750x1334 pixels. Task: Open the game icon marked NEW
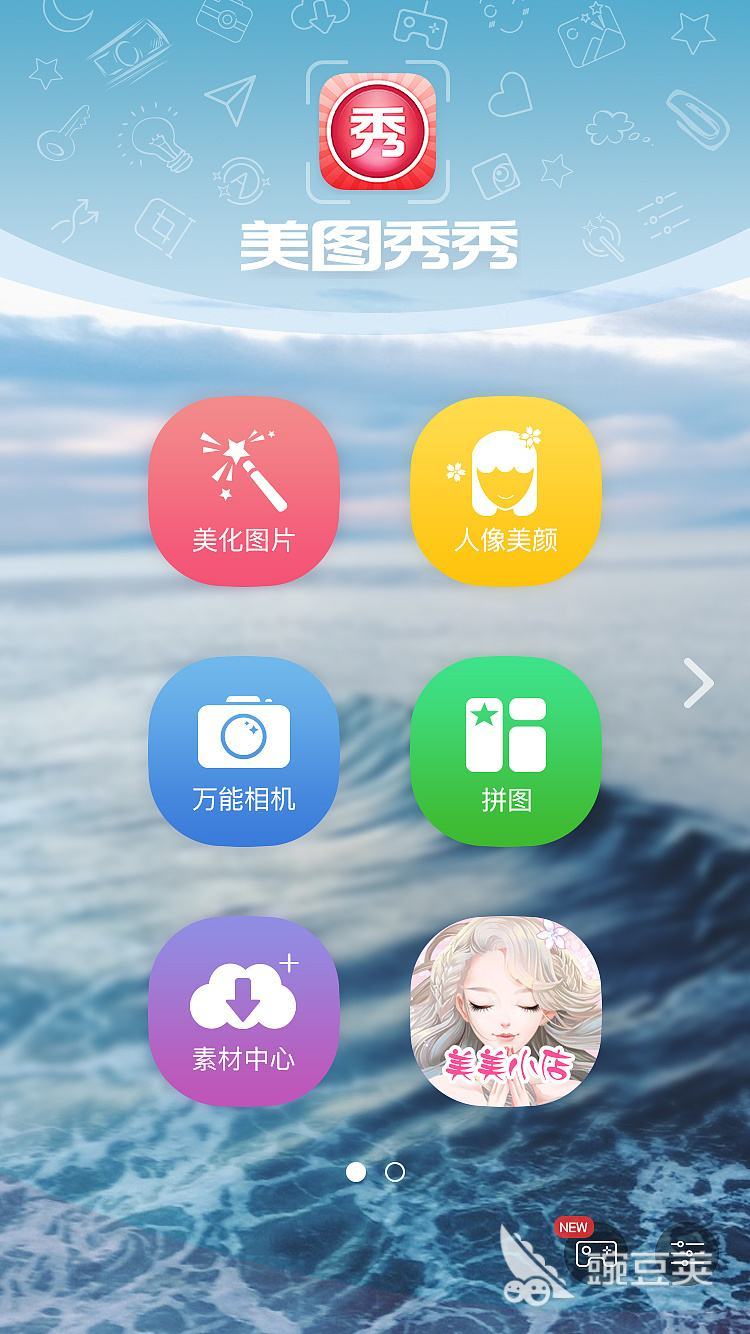coord(595,1254)
